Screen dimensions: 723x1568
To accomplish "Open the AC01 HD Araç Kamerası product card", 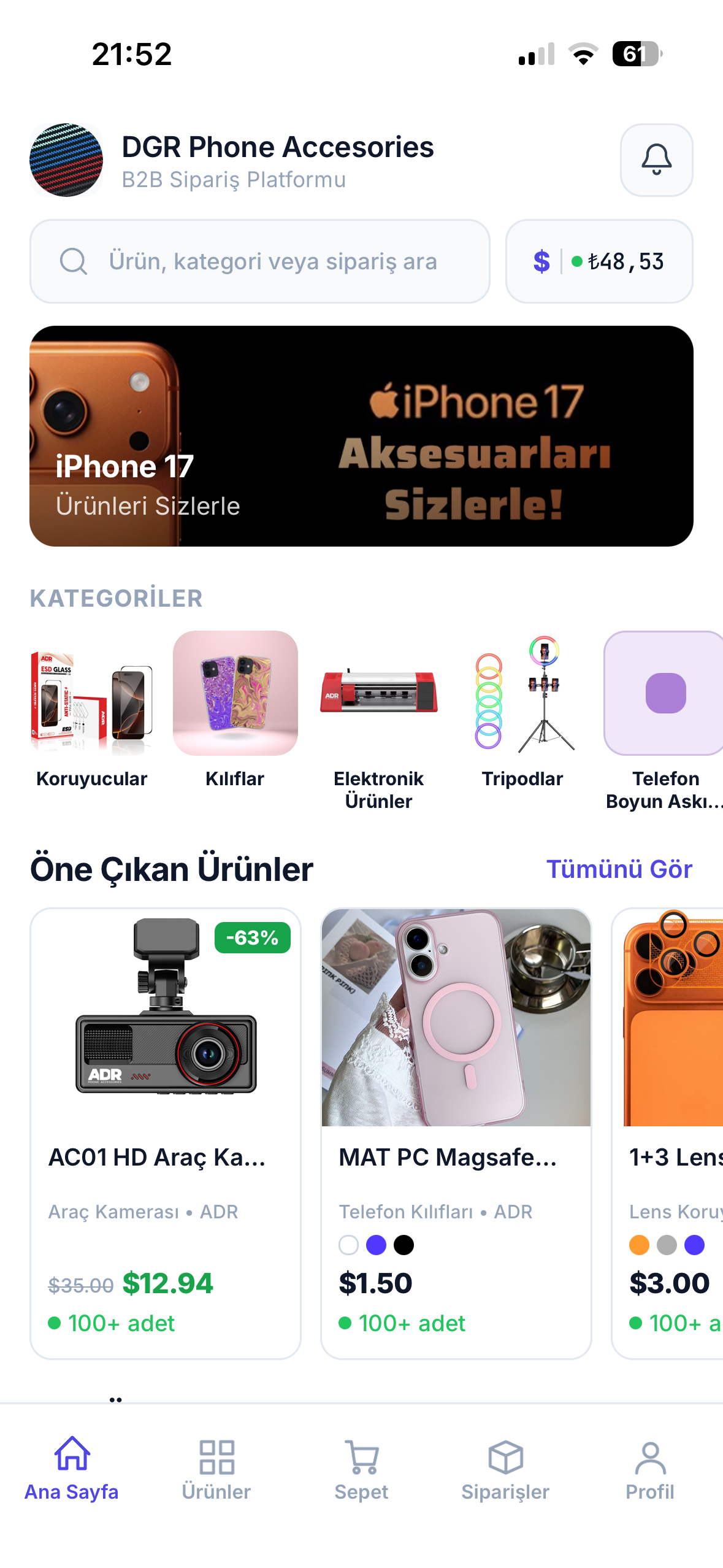I will 166,1134.
